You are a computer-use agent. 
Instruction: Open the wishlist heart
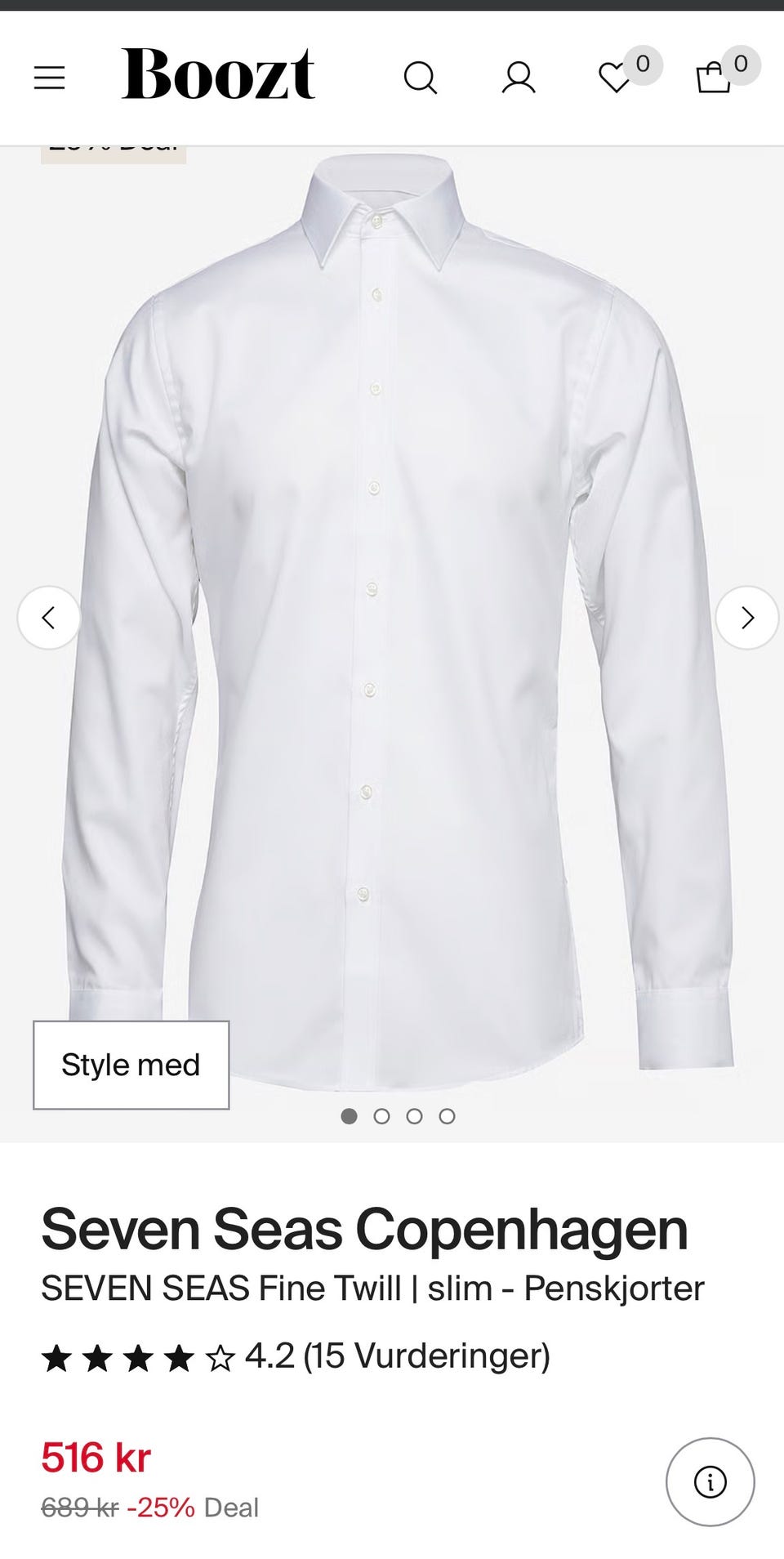pyautogui.click(x=615, y=78)
